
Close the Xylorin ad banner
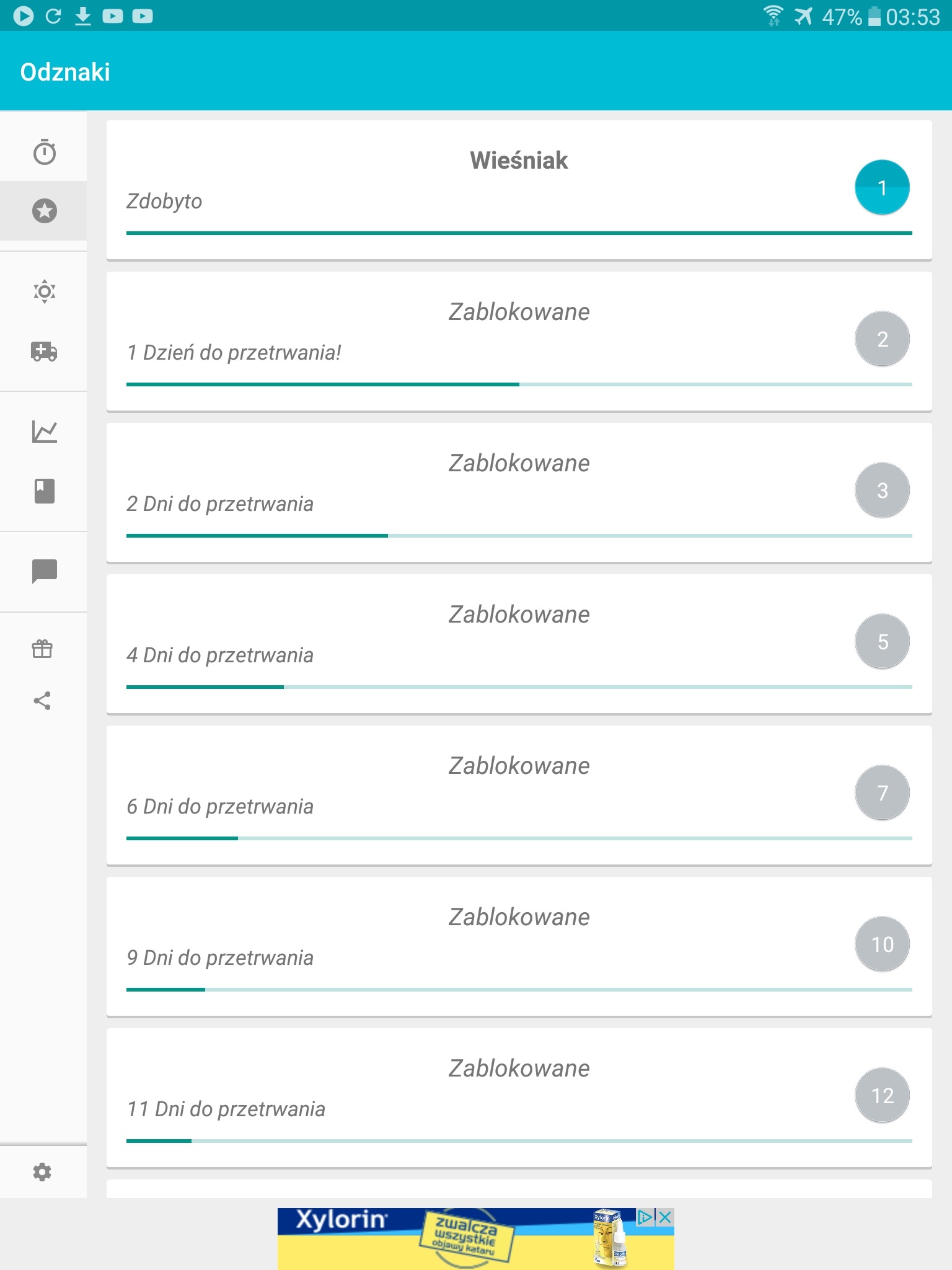665,1217
